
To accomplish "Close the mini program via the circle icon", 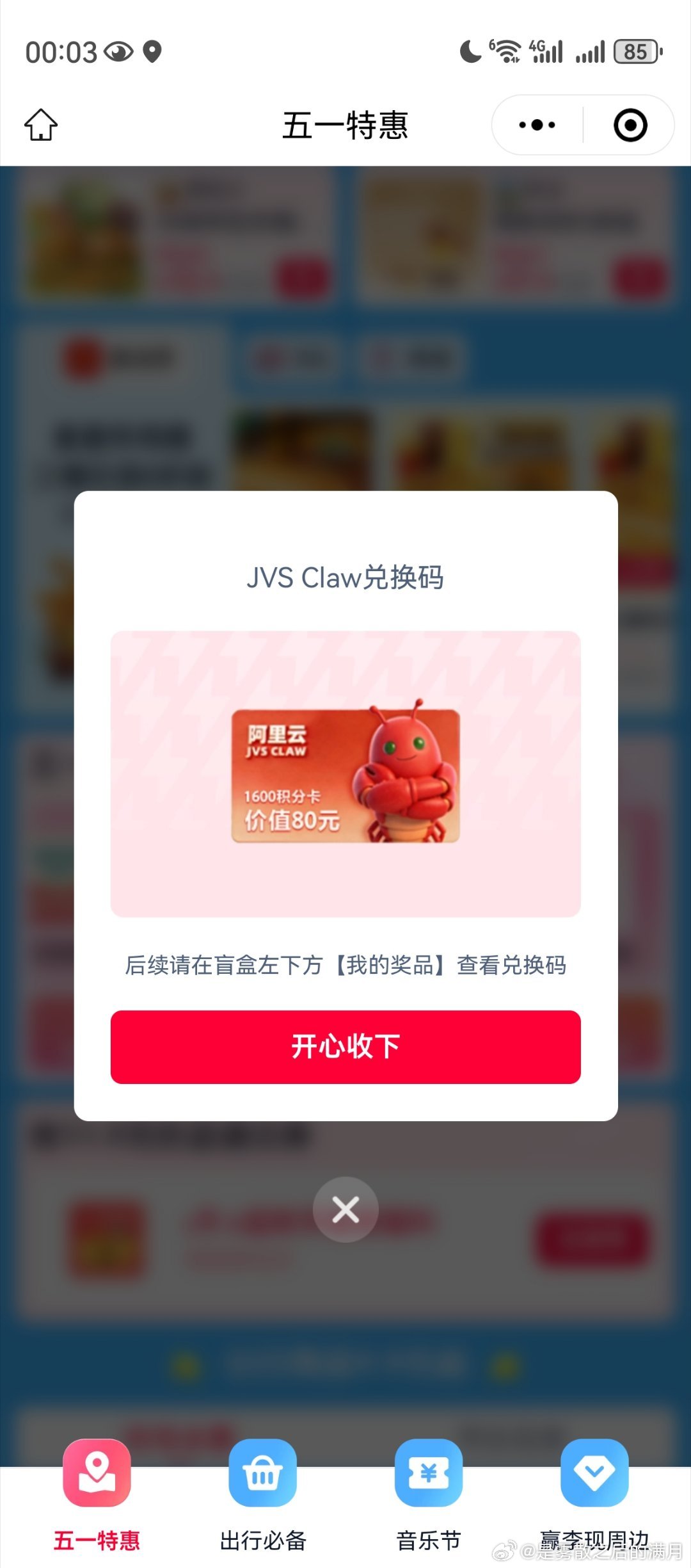I will 630,125.
